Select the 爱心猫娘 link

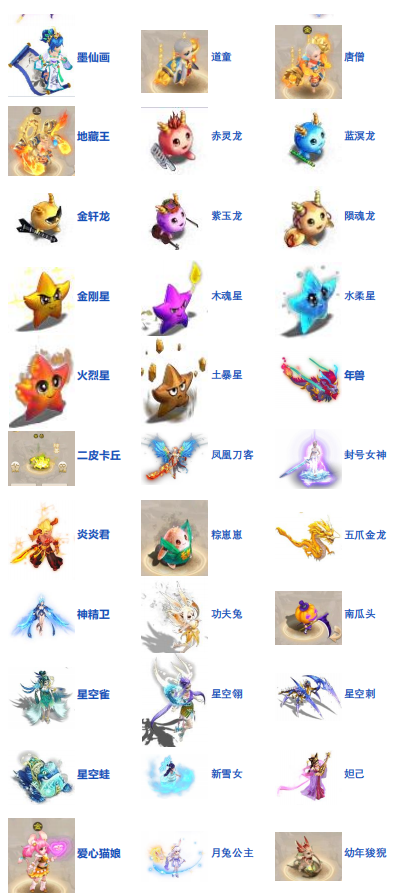click(x=99, y=853)
